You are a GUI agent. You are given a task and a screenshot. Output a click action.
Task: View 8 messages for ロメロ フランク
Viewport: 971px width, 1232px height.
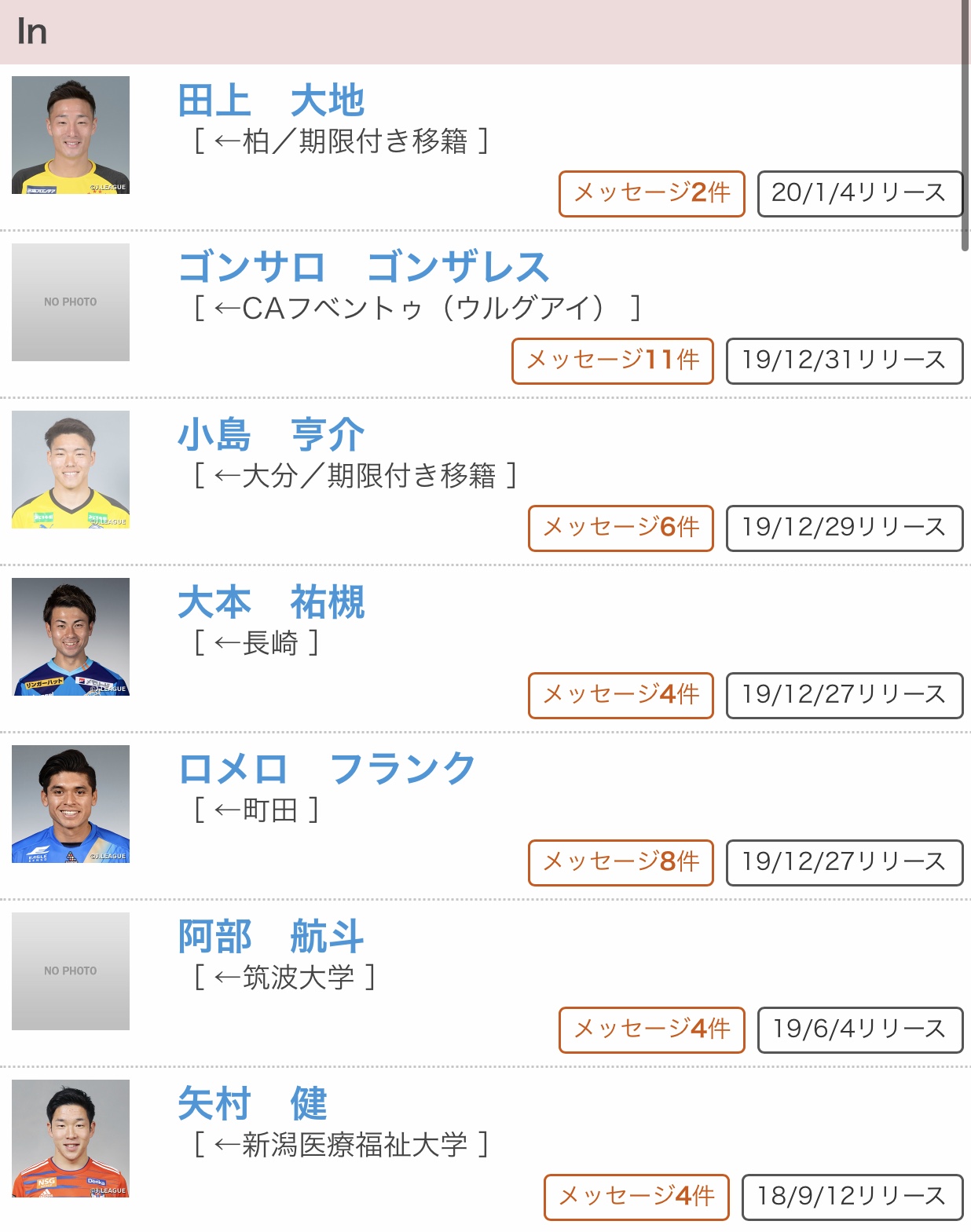tap(621, 862)
